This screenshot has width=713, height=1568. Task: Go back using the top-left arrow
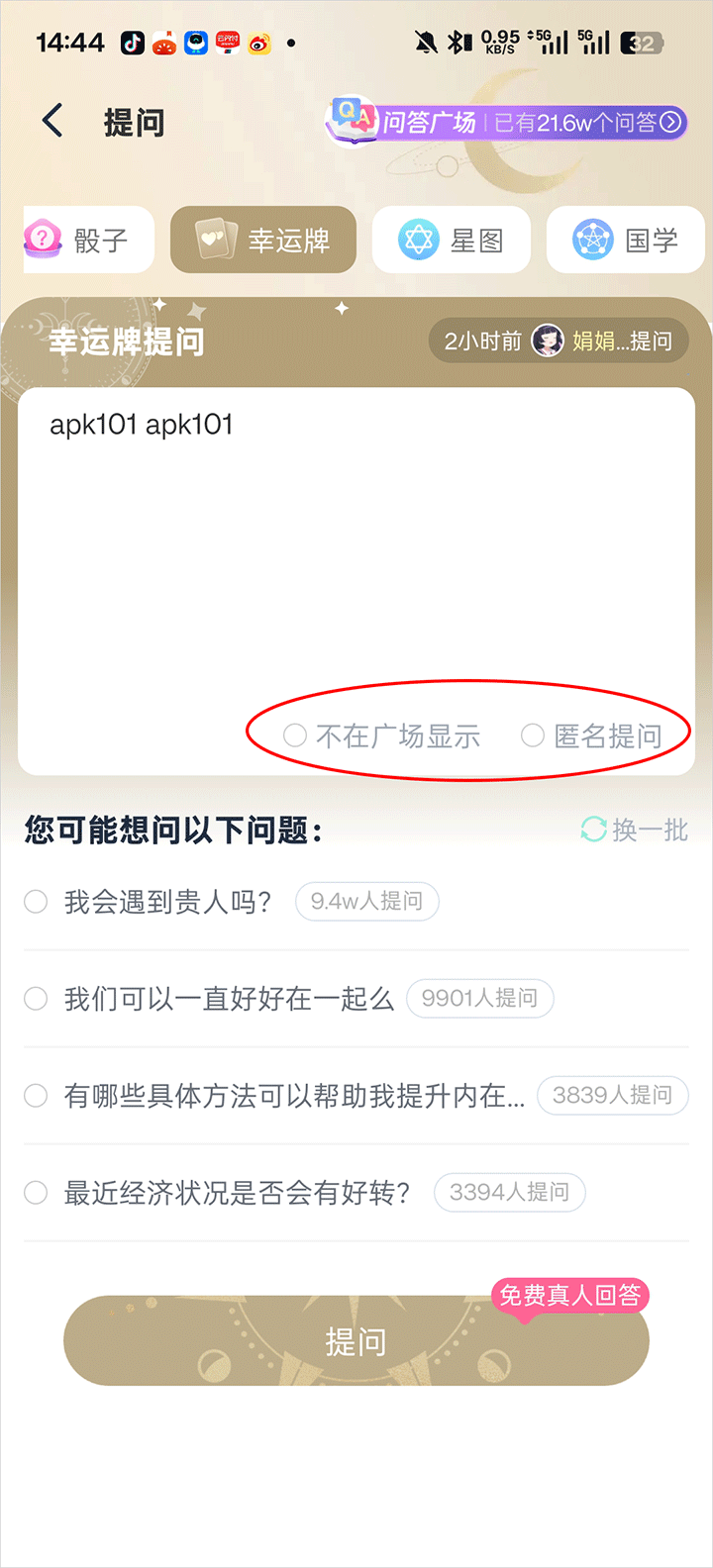point(53,122)
